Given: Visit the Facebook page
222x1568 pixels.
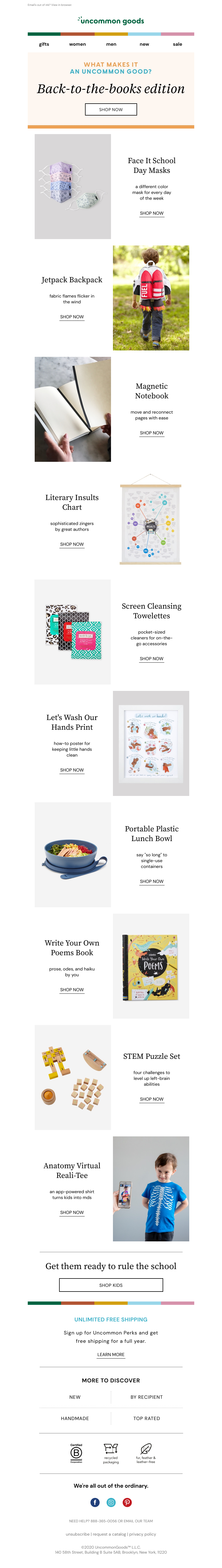Looking at the screenshot, I should 95,1502.
